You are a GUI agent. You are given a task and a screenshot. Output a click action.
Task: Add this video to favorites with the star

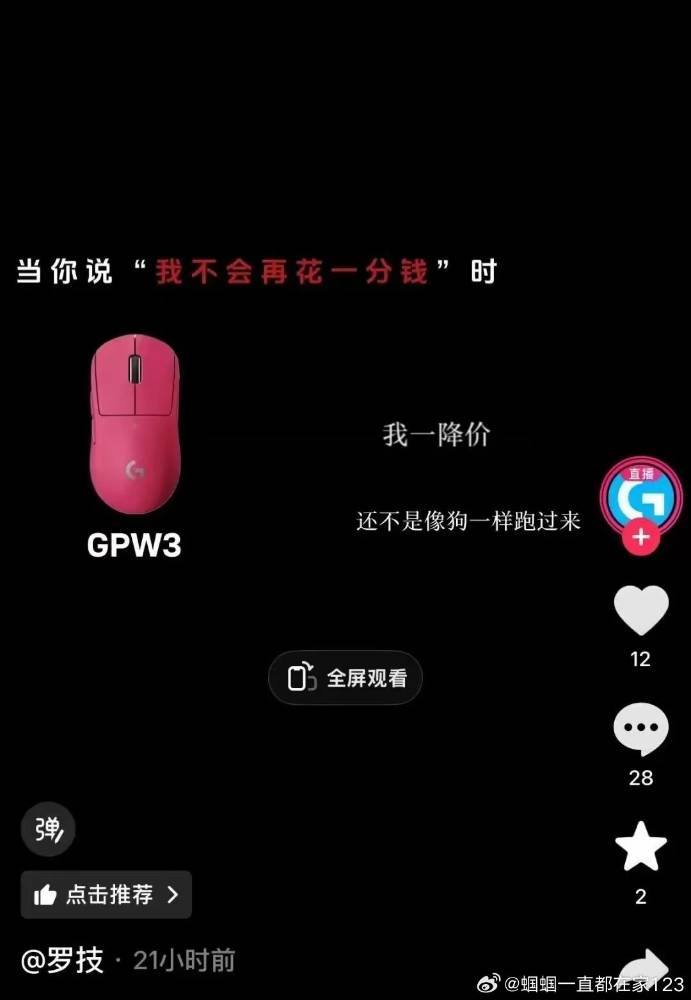[641, 848]
